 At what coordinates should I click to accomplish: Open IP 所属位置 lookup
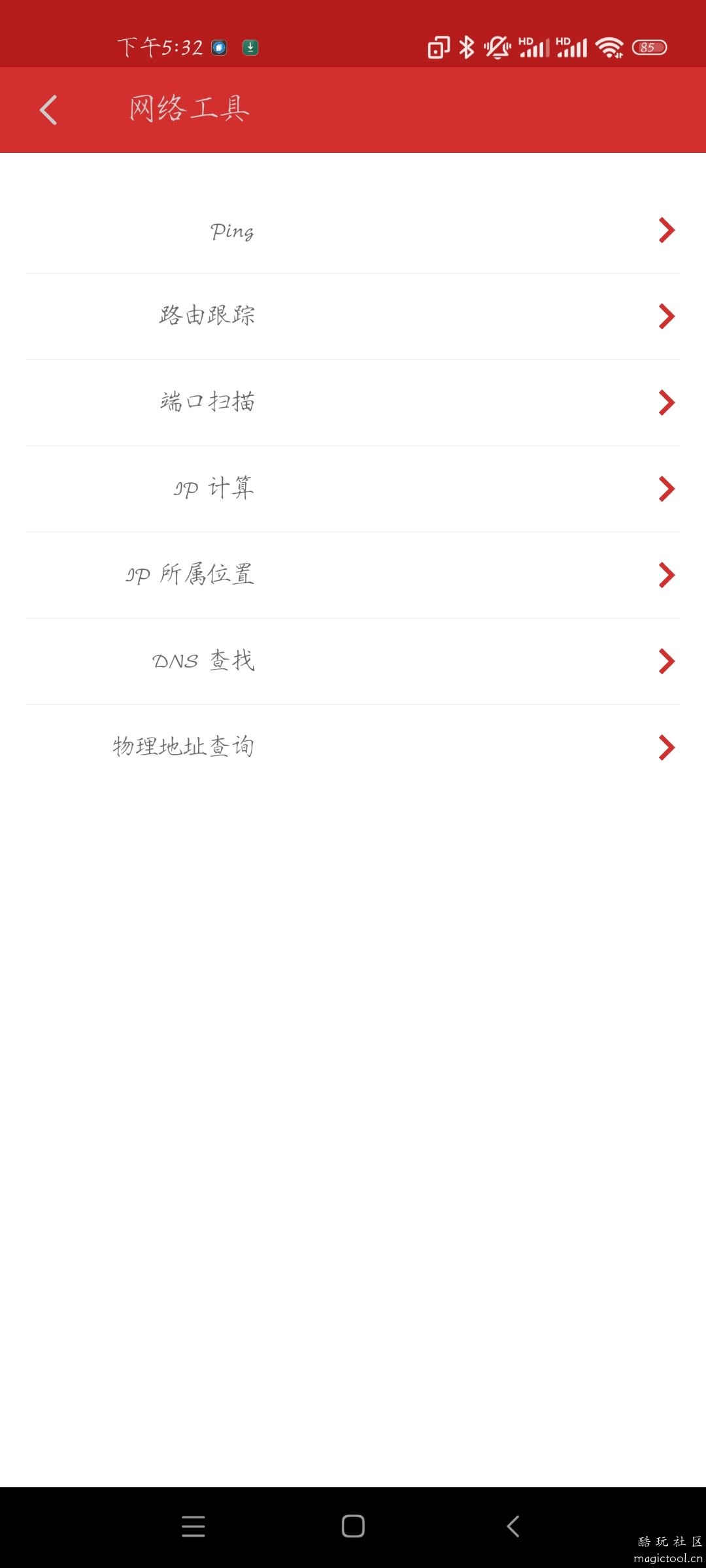pyautogui.click(x=353, y=575)
